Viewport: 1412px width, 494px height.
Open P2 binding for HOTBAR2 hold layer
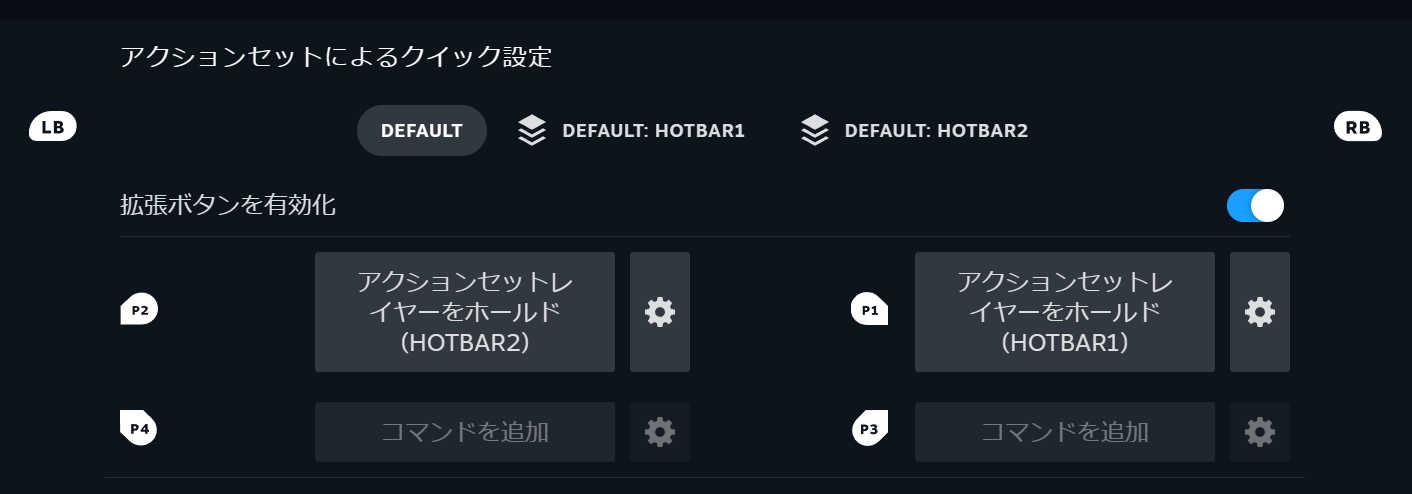[464, 312]
